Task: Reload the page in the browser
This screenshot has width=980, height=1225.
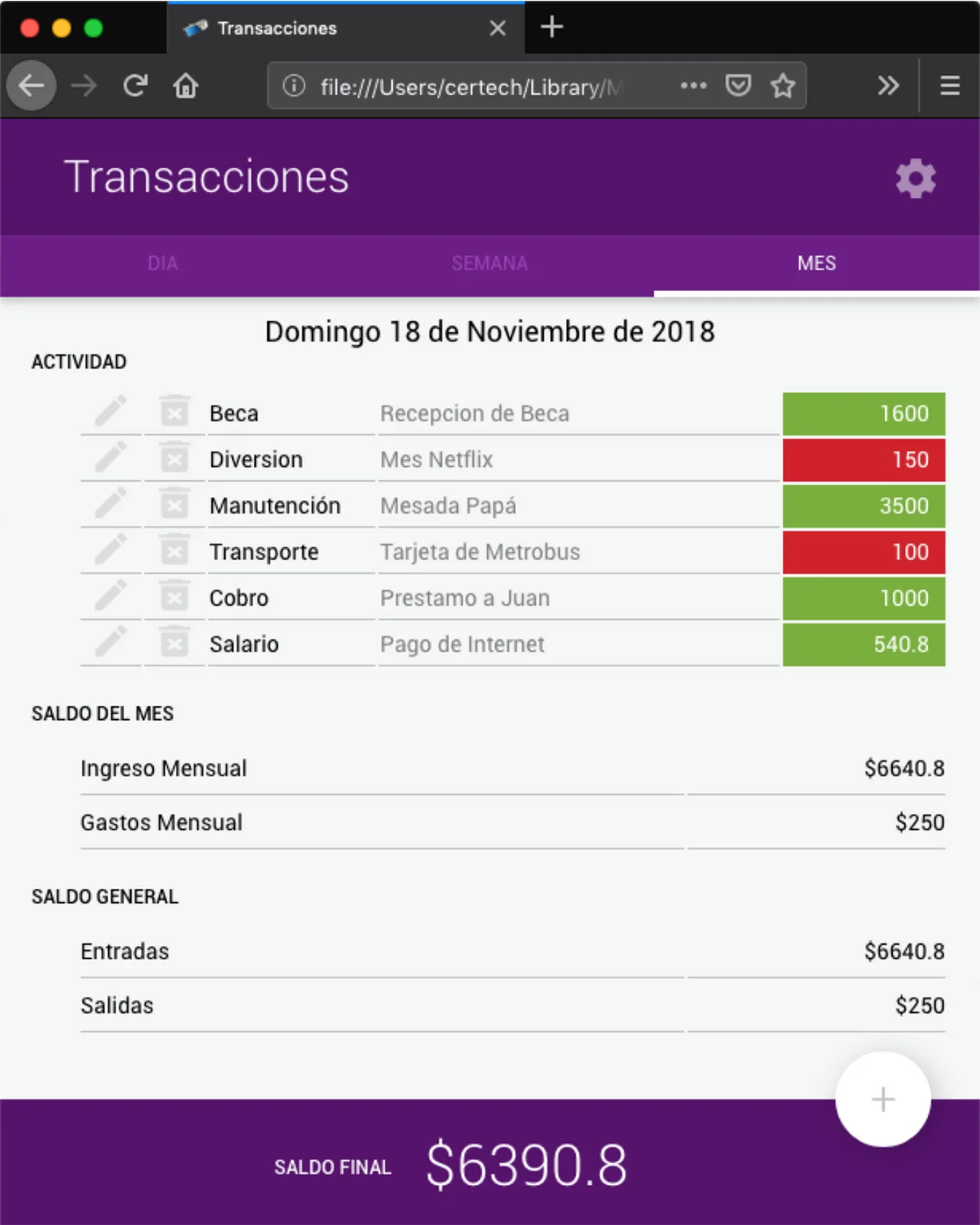Action: tap(136, 86)
